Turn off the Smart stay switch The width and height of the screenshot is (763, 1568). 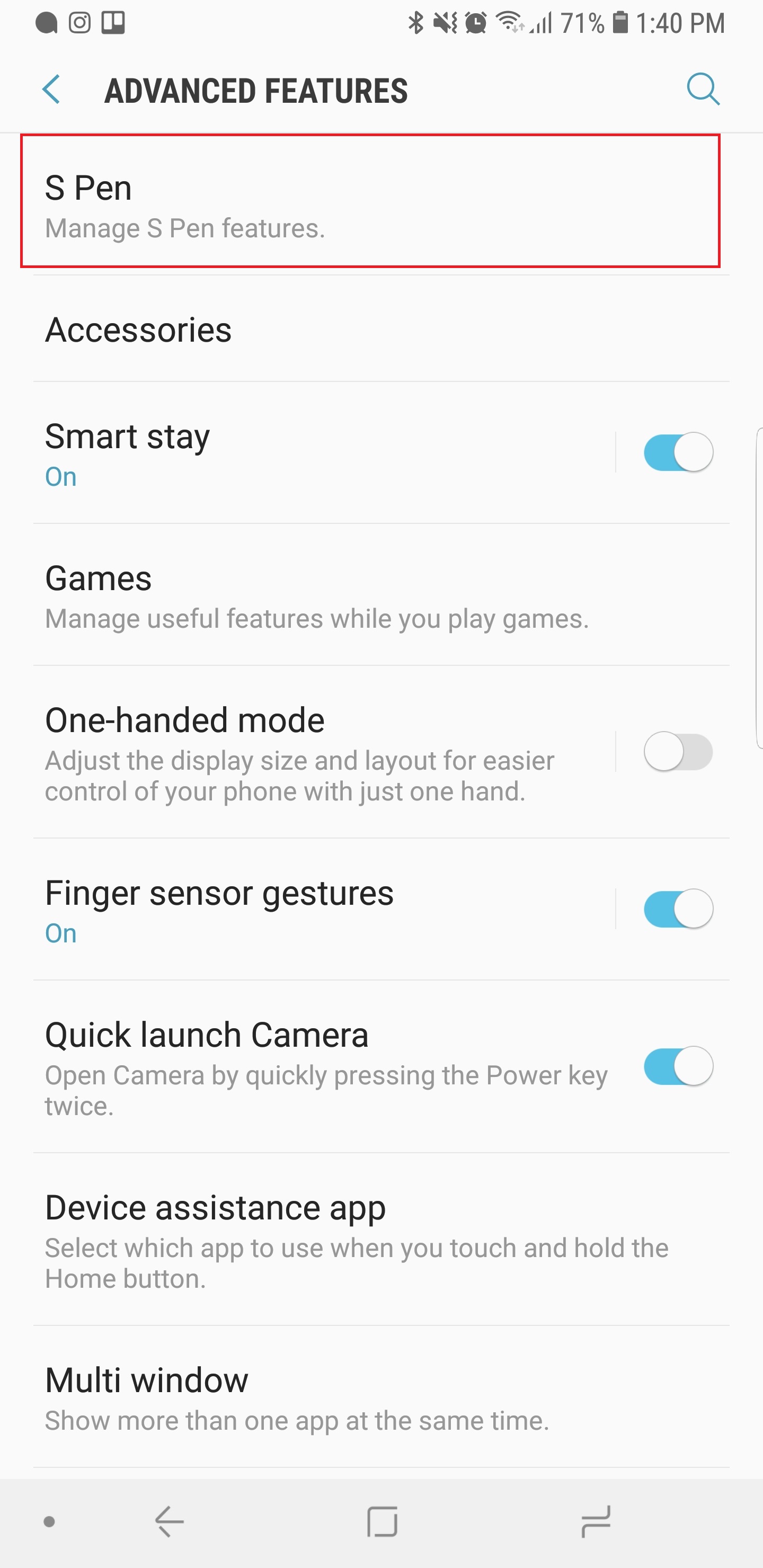click(678, 452)
